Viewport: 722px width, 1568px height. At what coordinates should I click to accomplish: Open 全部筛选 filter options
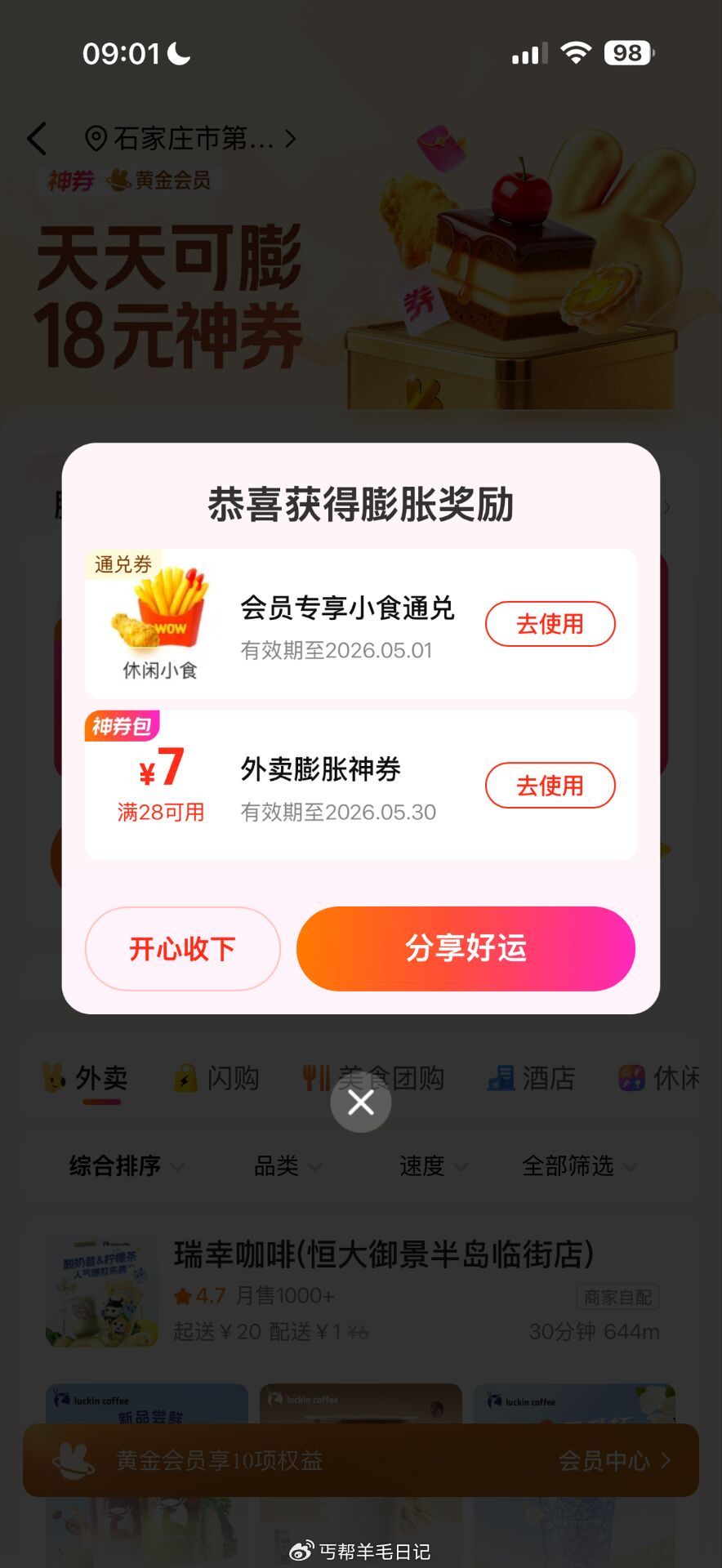578,1166
